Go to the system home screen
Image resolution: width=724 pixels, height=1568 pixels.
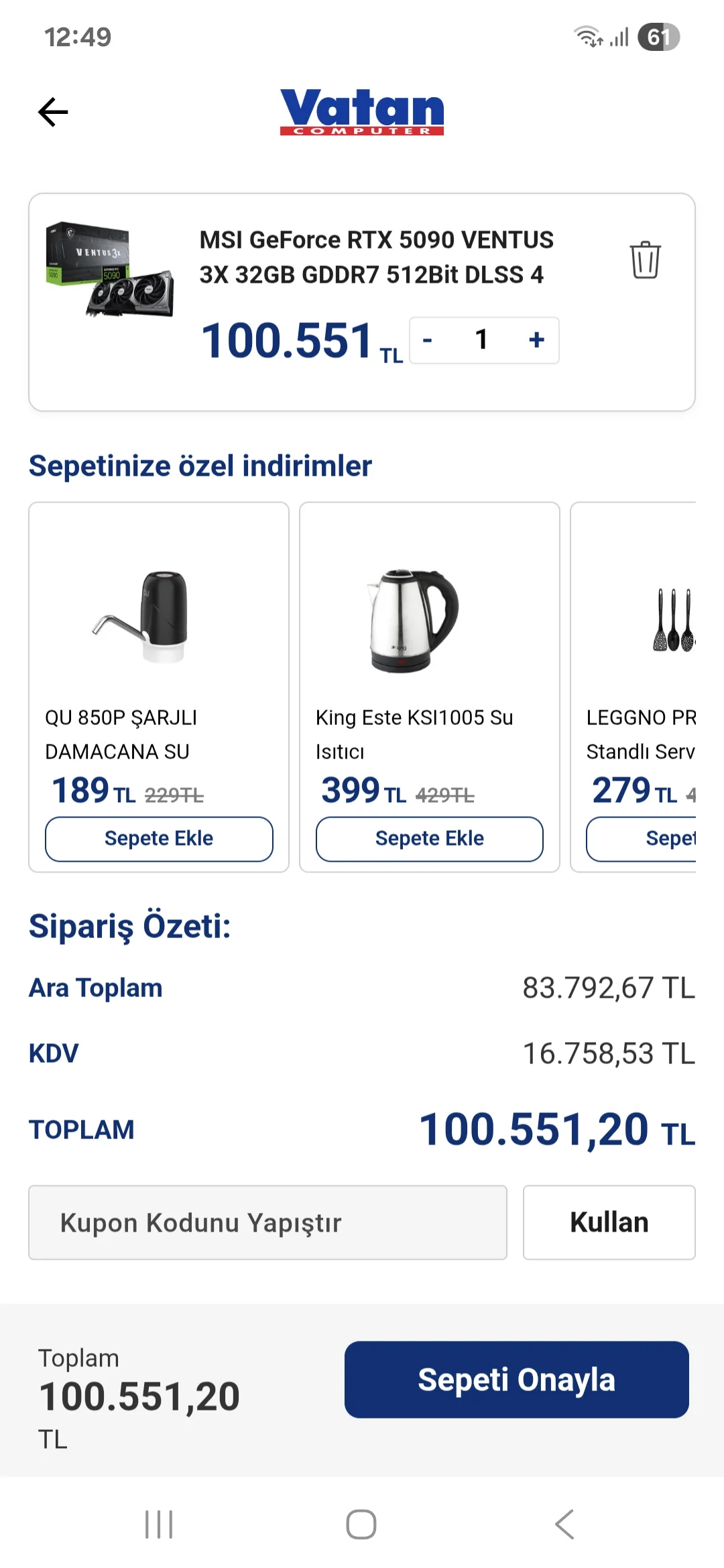click(x=361, y=1524)
